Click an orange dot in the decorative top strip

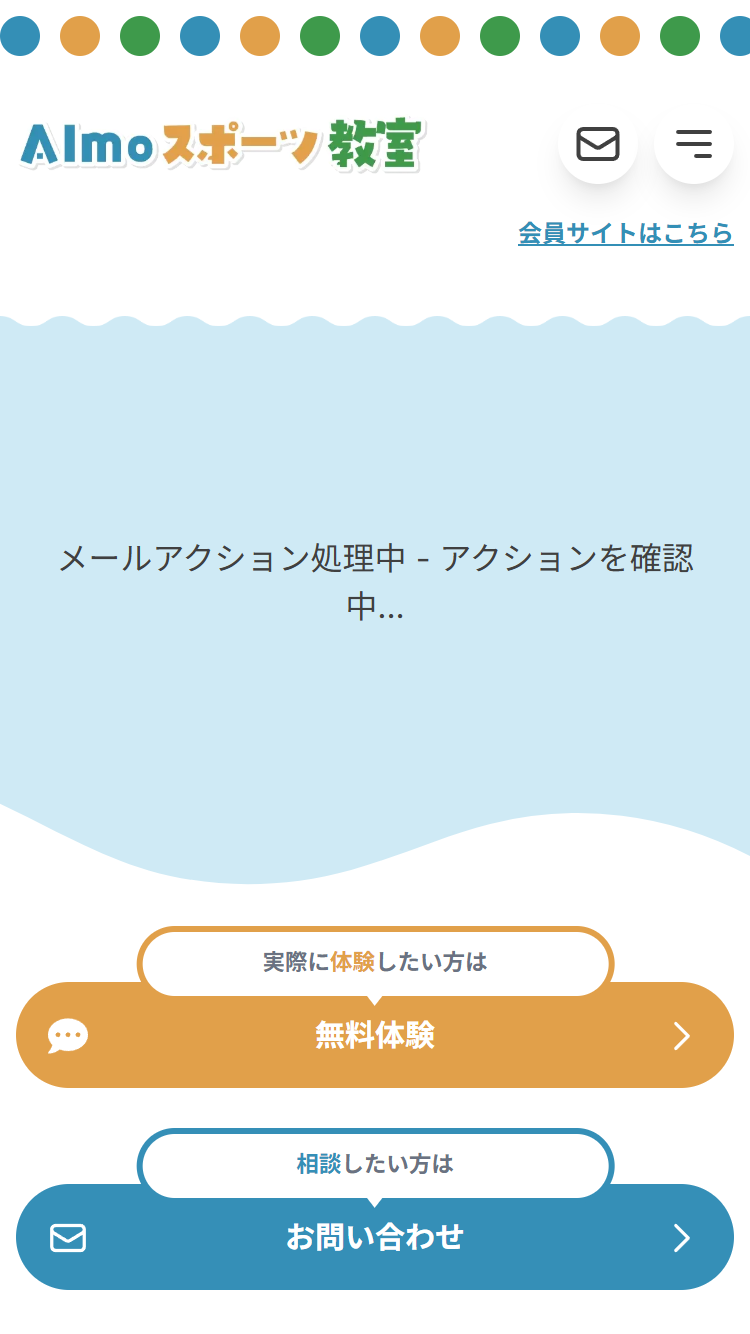[81, 36]
